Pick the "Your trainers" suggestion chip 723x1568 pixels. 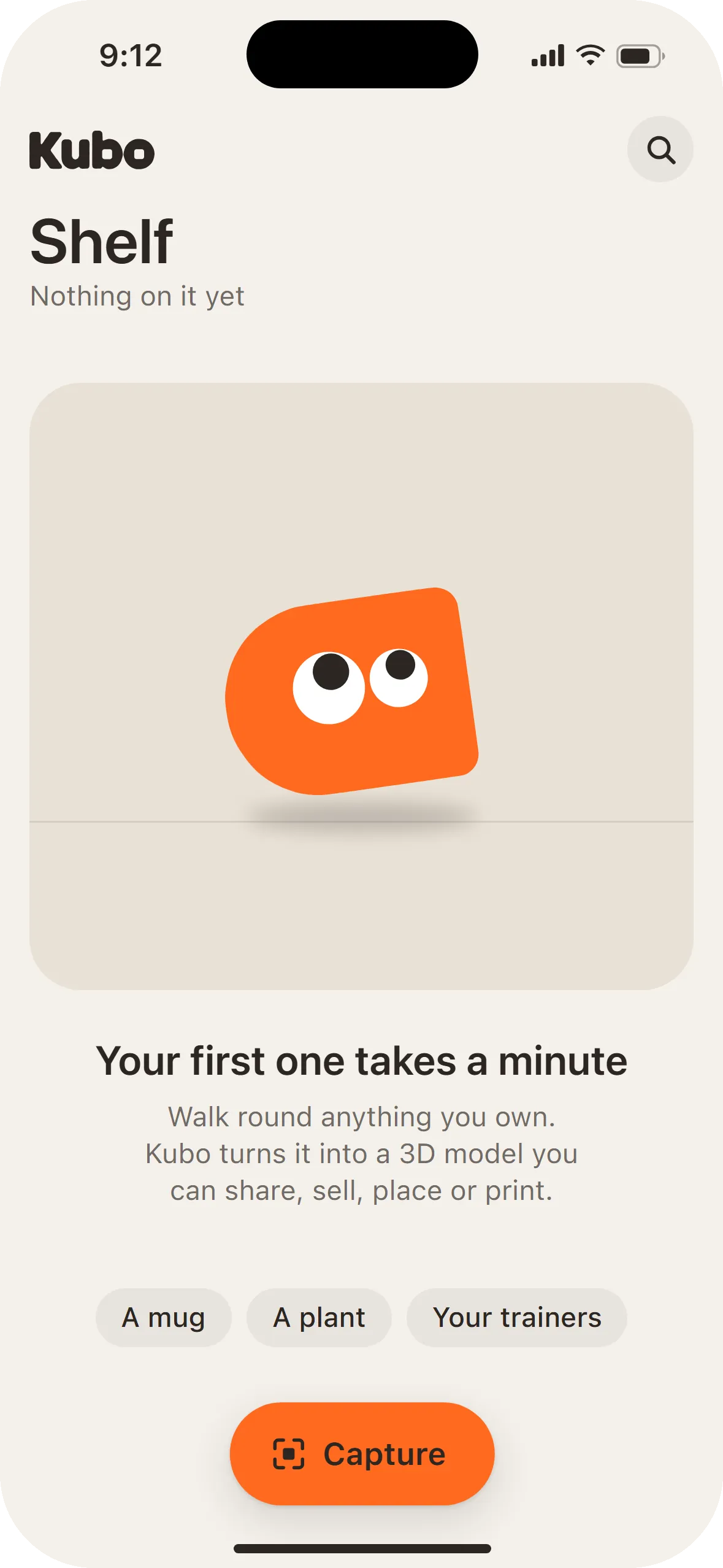click(x=517, y=1317)
